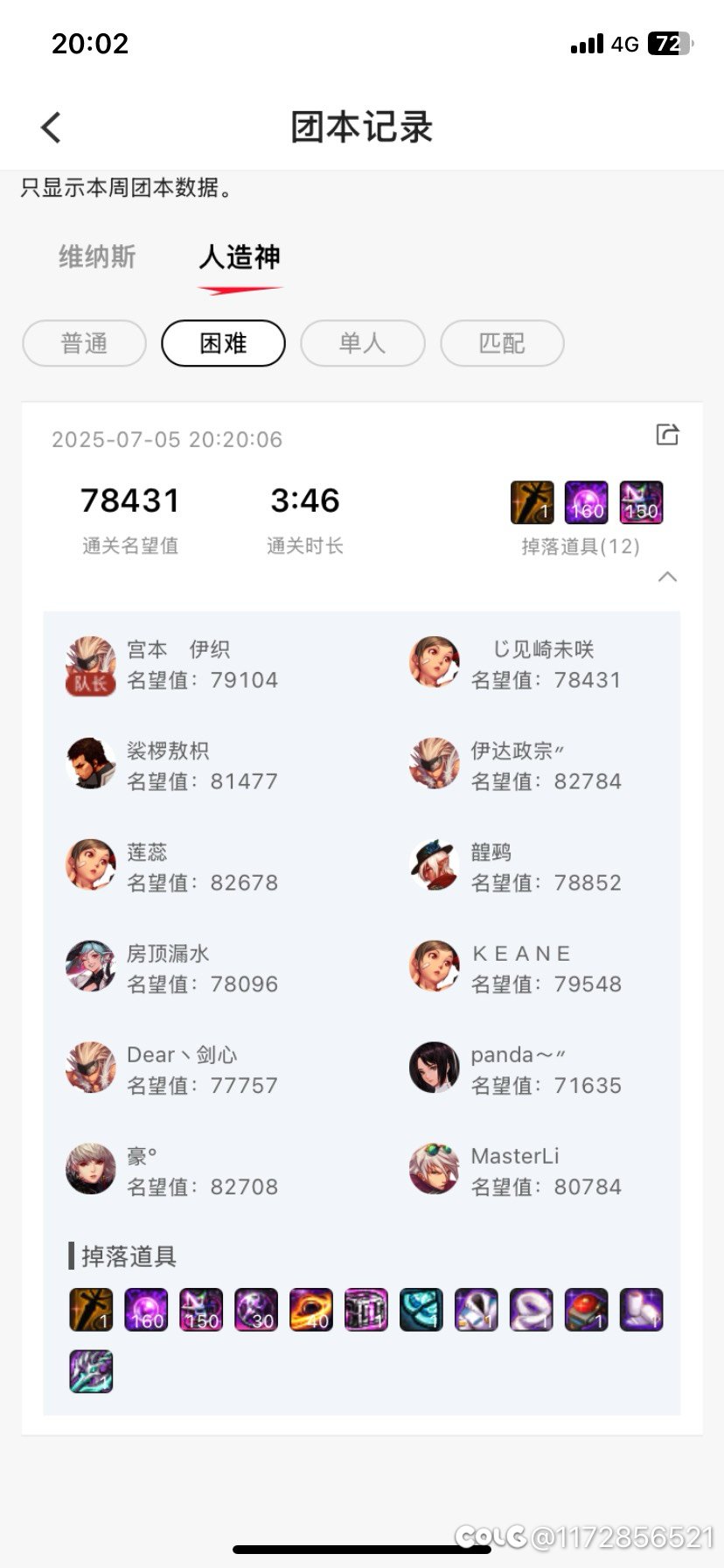Go back using the top-left arrow
Screen dimensions: 724x1568
point(52,127)
